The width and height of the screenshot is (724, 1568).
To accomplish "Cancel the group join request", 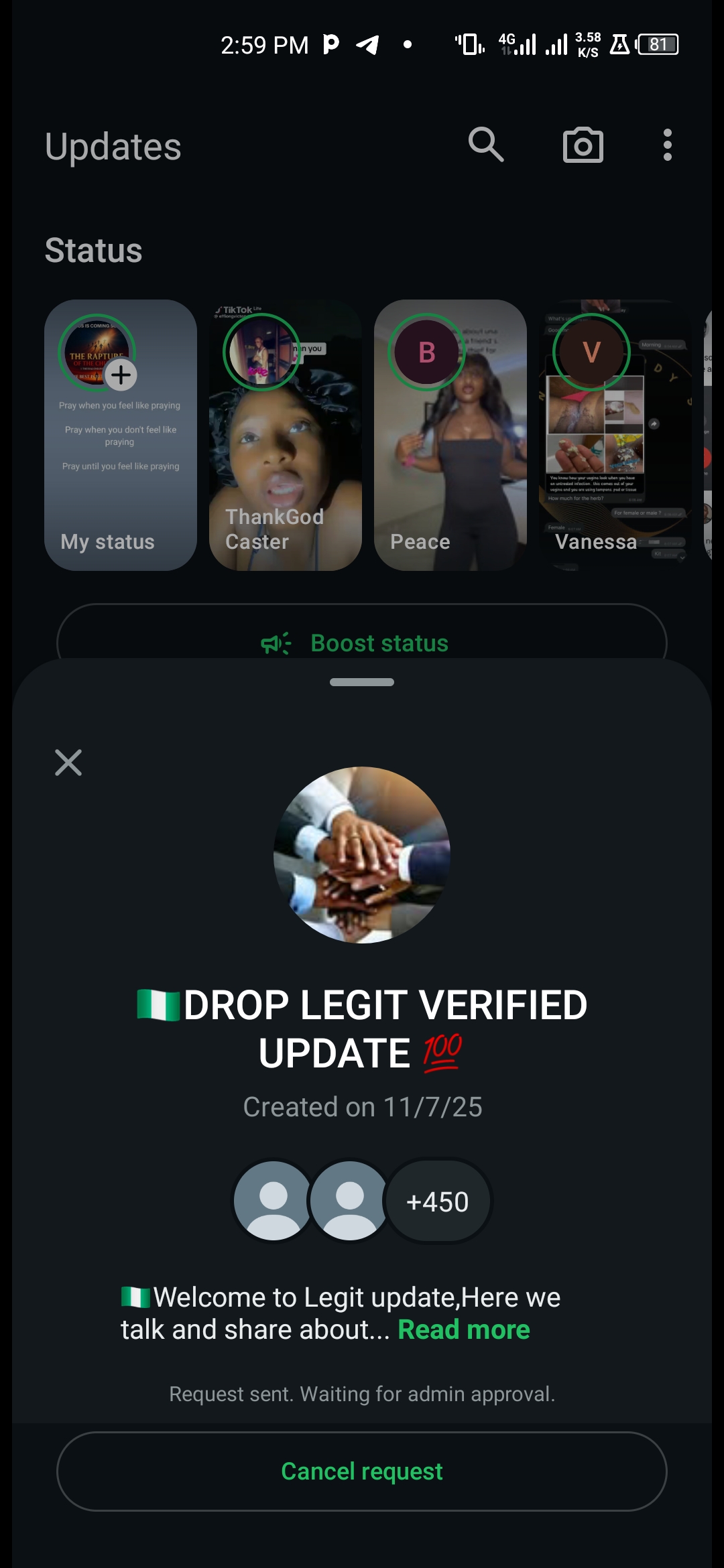I will click(362, 1472).
